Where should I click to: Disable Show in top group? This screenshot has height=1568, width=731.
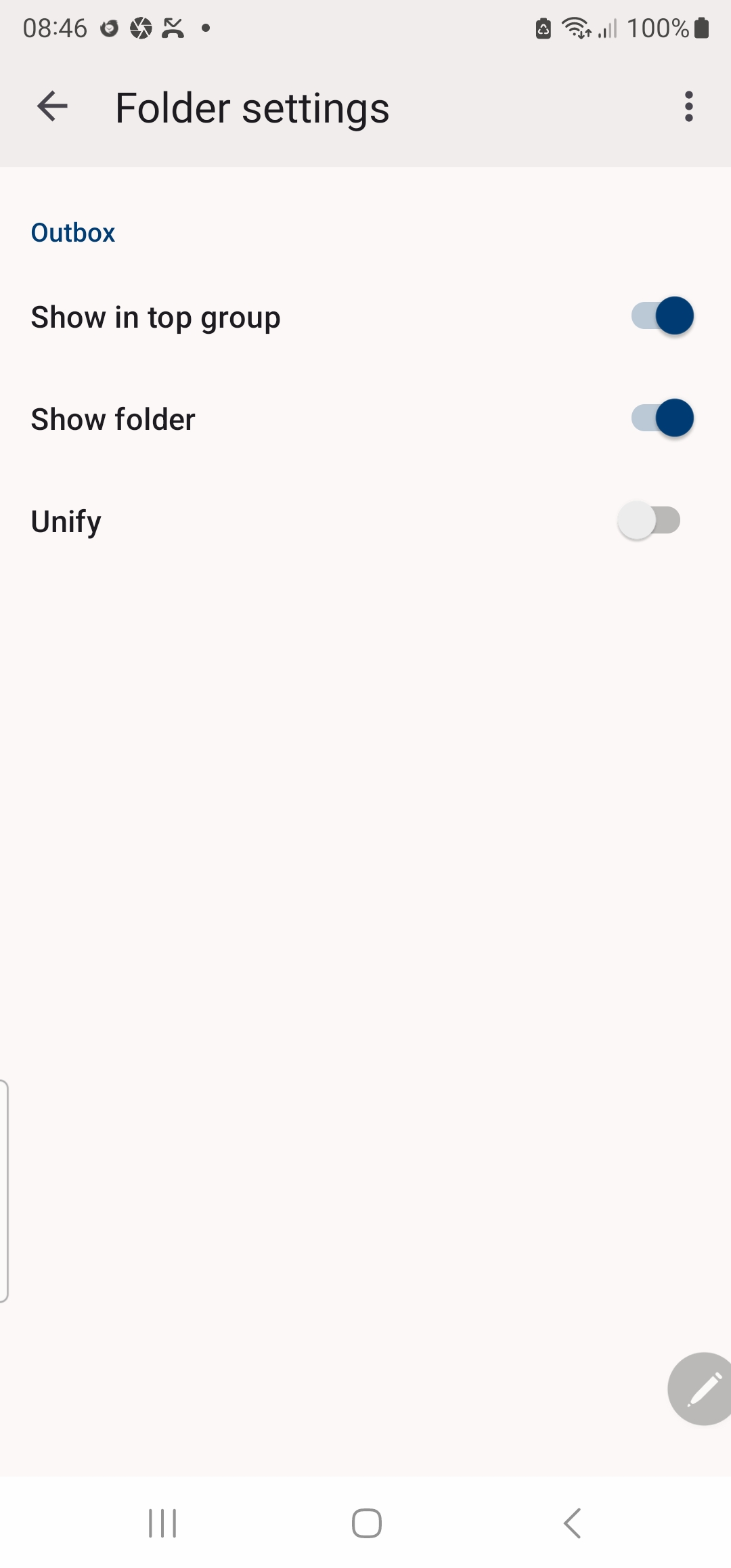coord(663,316)
